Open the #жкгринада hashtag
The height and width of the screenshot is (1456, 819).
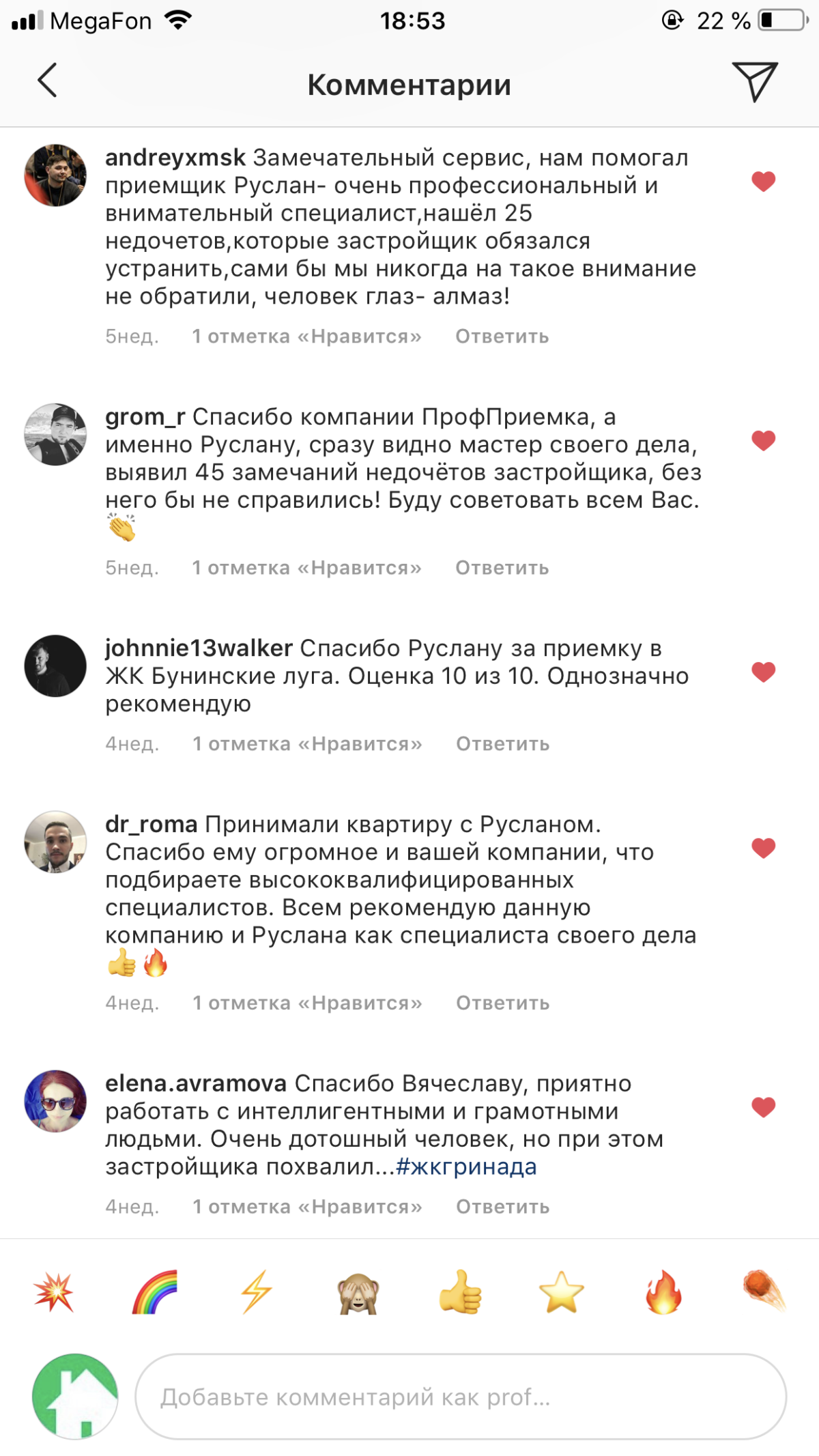pos(466,1167)
